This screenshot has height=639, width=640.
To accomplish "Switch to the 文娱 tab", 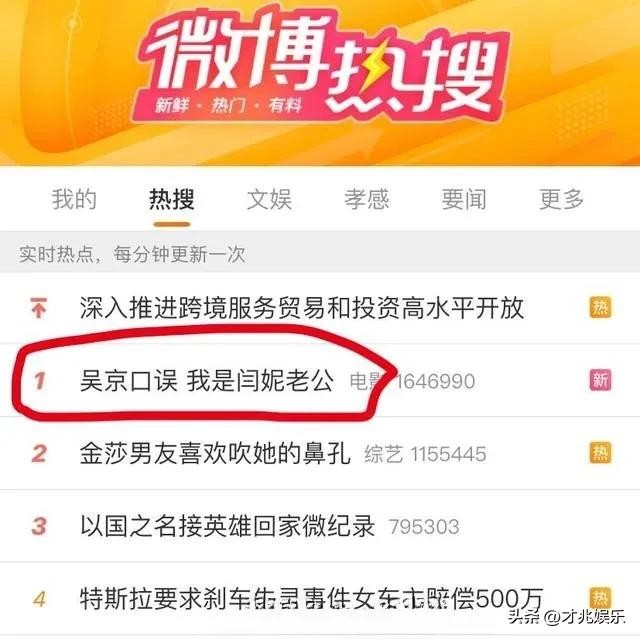I will (x=269, y=199).
